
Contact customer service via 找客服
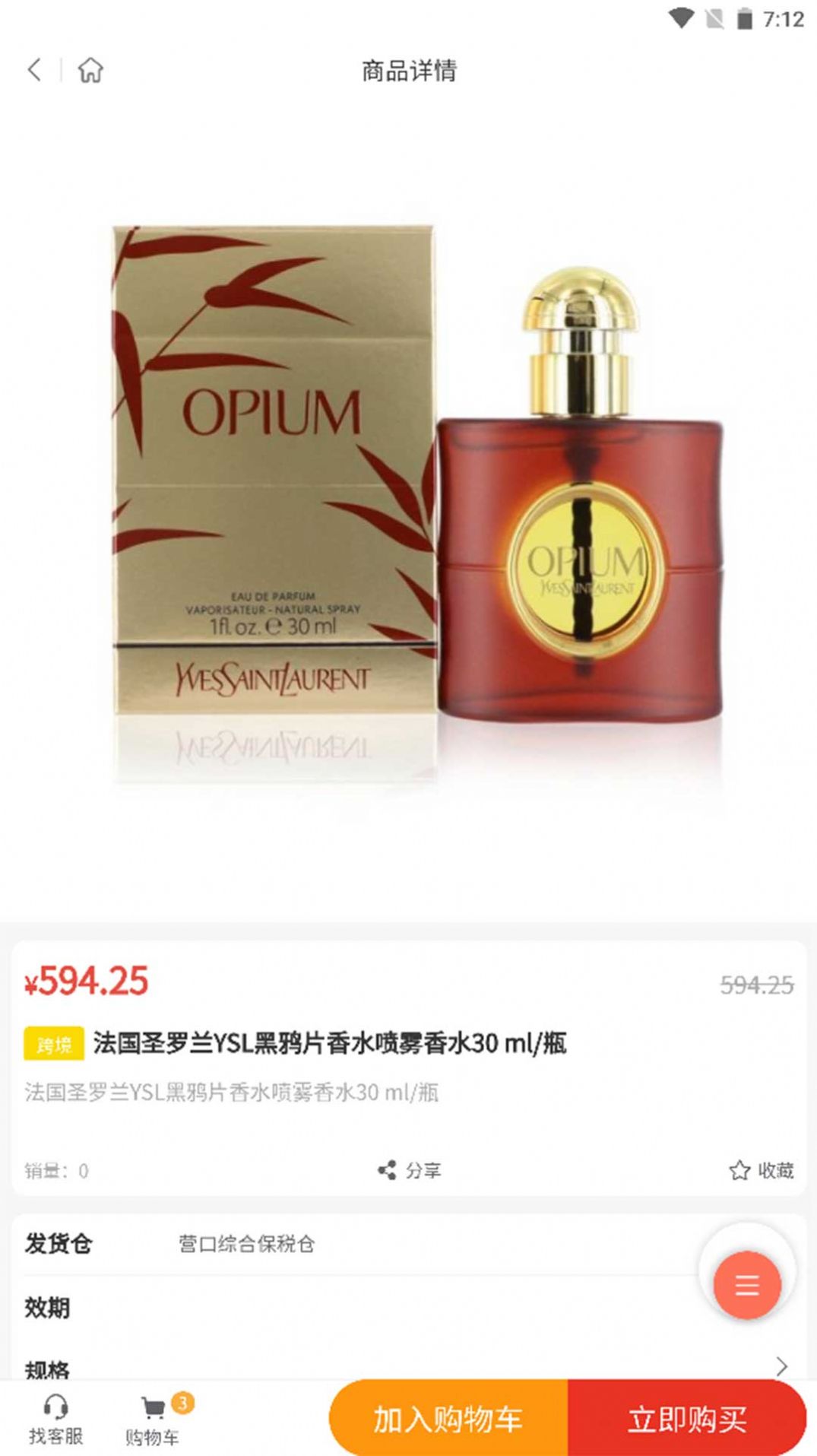pos(55,1419)
